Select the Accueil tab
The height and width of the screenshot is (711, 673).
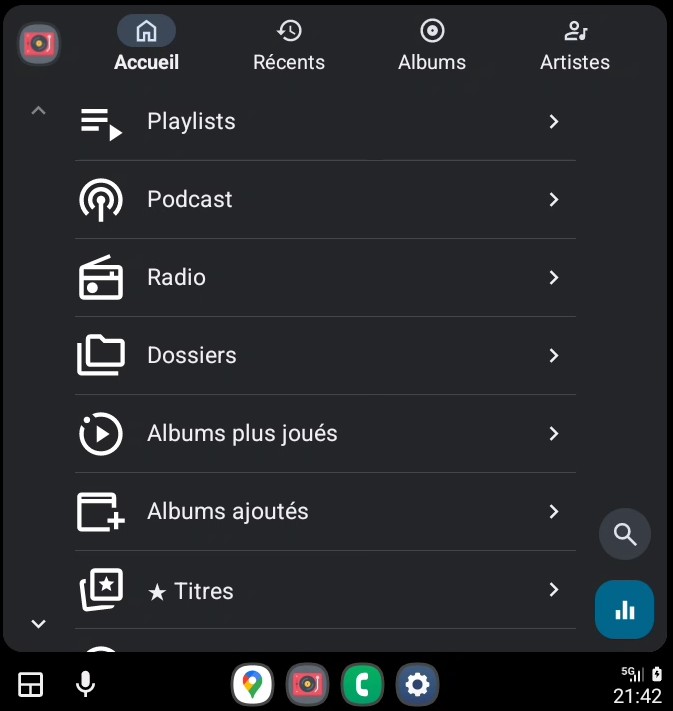coord(146,45)
